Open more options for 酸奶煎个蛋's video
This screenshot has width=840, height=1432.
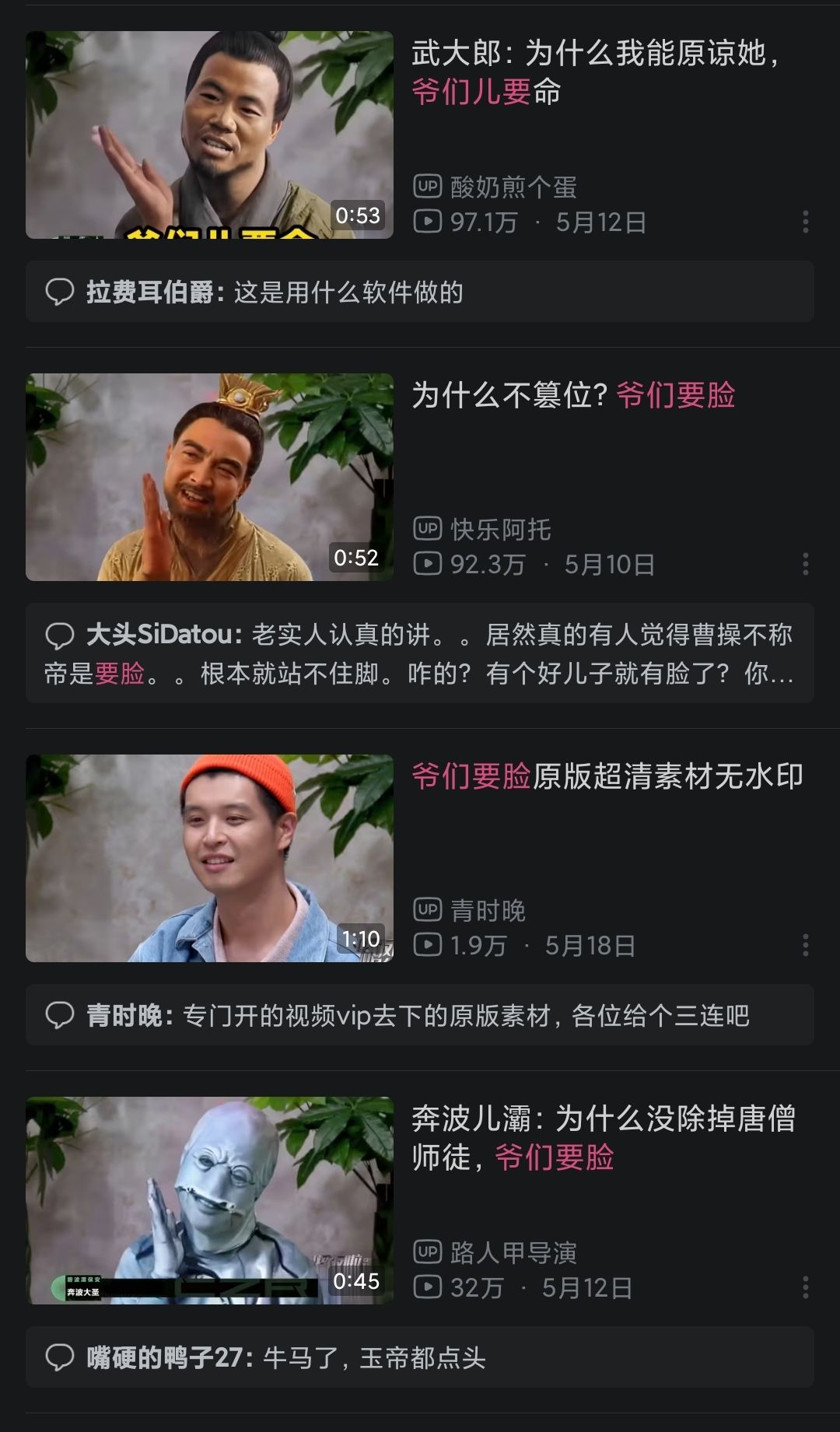click(x=805, y=222)
